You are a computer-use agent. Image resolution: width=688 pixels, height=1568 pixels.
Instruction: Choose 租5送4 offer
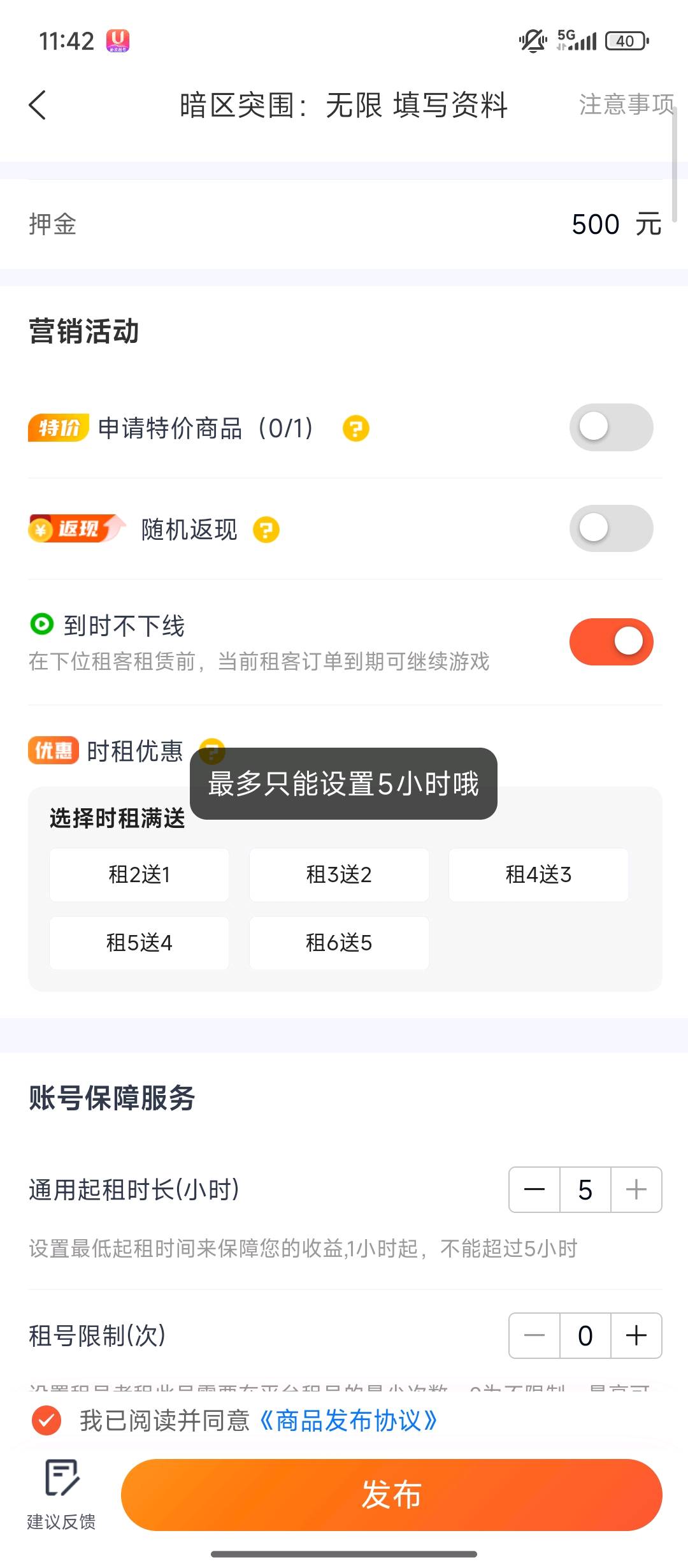click(x=140, y=943)
